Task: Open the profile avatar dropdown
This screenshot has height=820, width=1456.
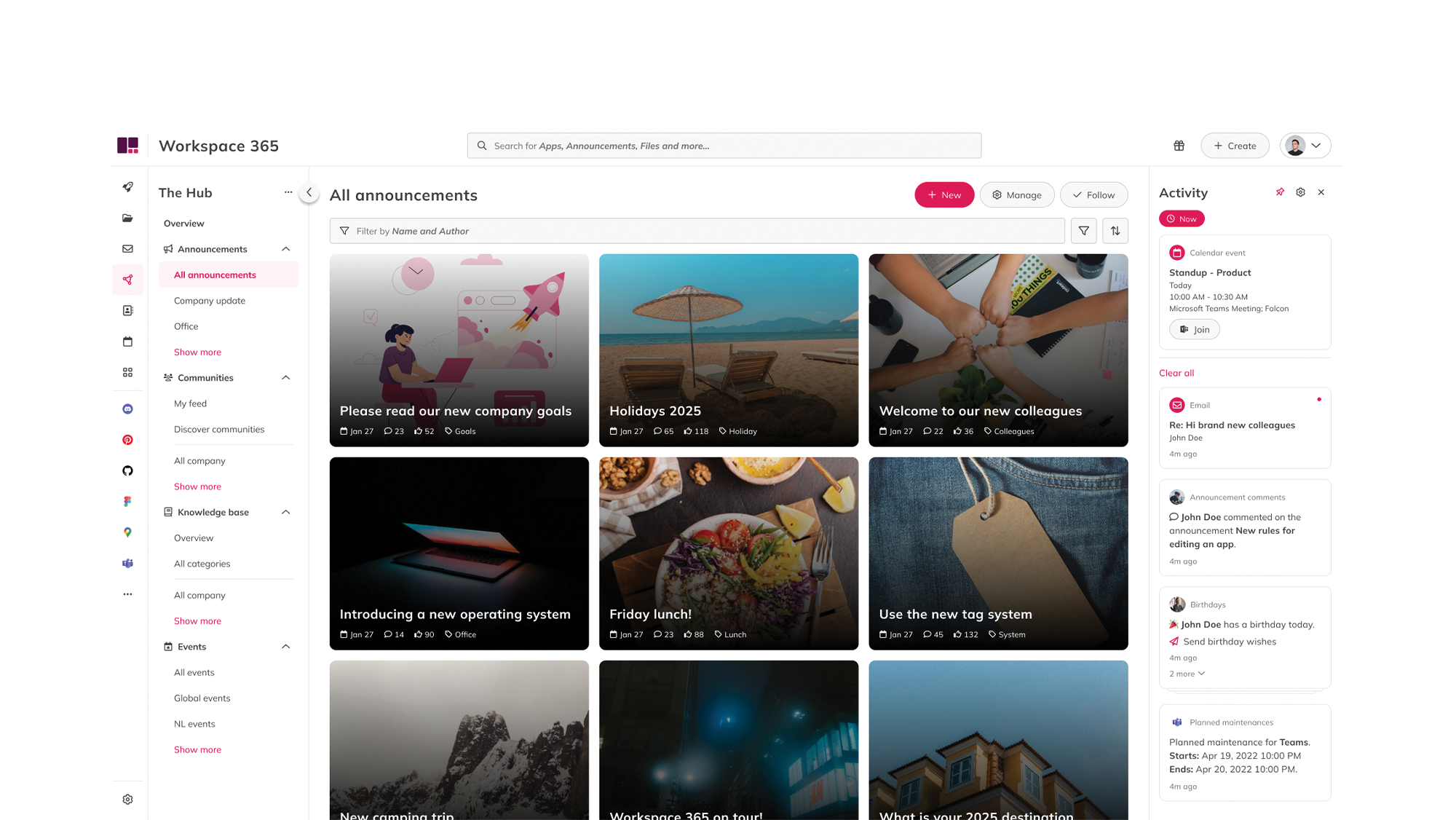Action: pos(1306,146)
